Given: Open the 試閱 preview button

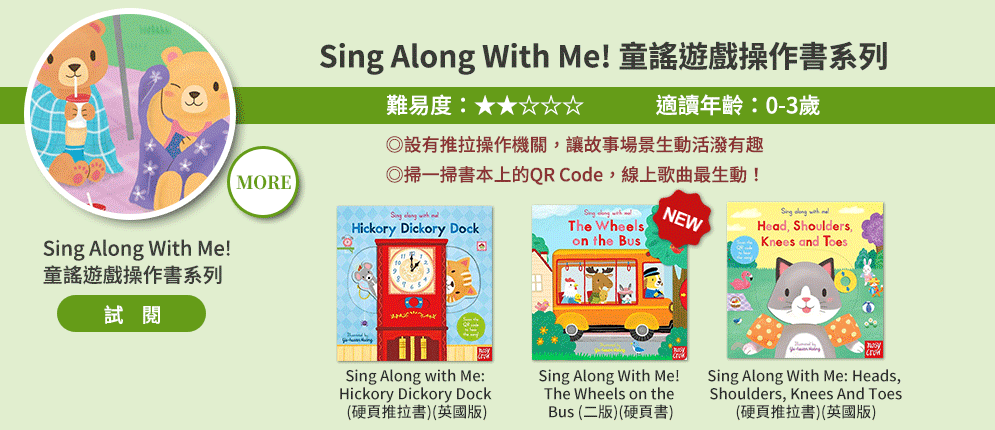Looking at the screenshot, I should [131, 313].
